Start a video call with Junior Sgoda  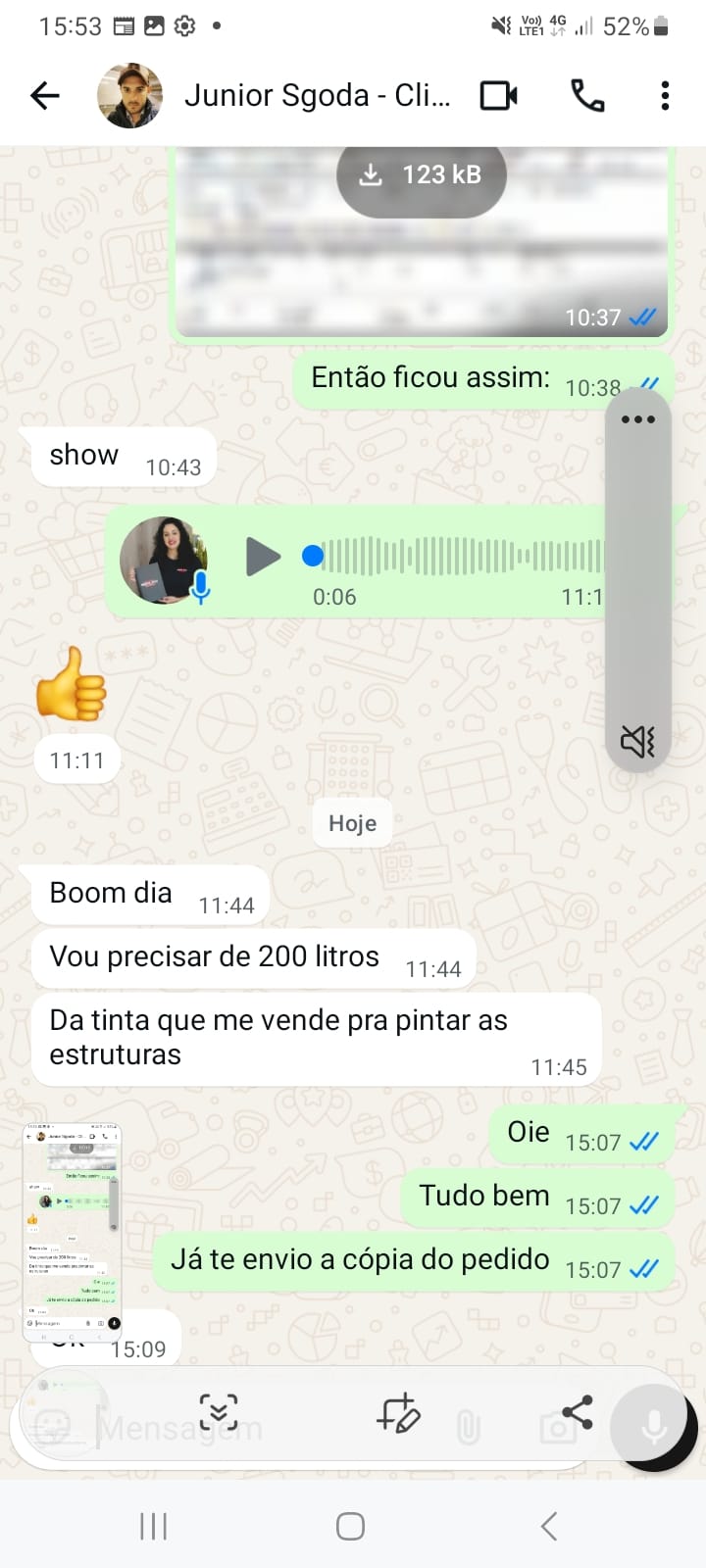click(498, 95)
